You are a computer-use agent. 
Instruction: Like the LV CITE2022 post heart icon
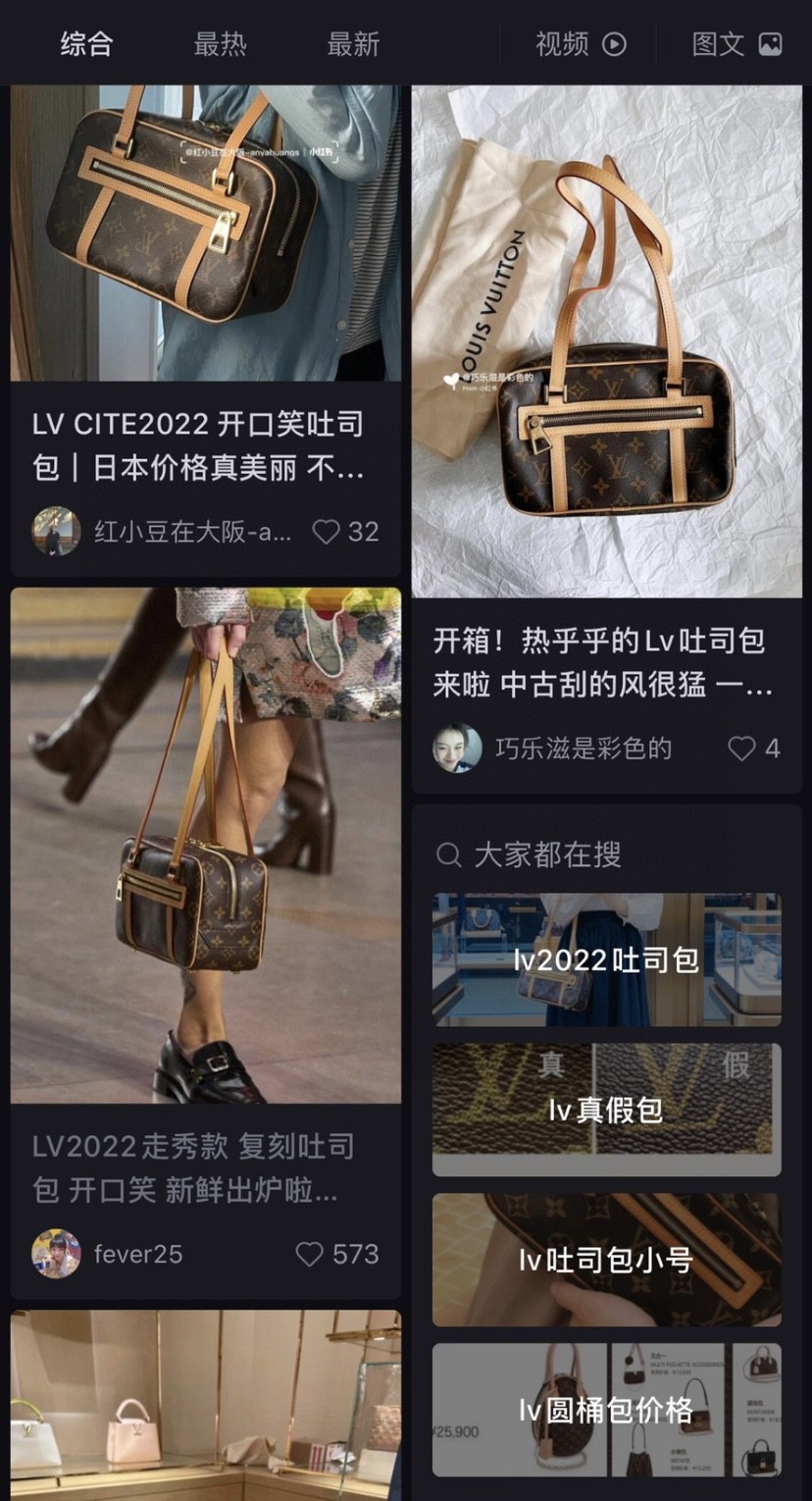coord(325,532)
